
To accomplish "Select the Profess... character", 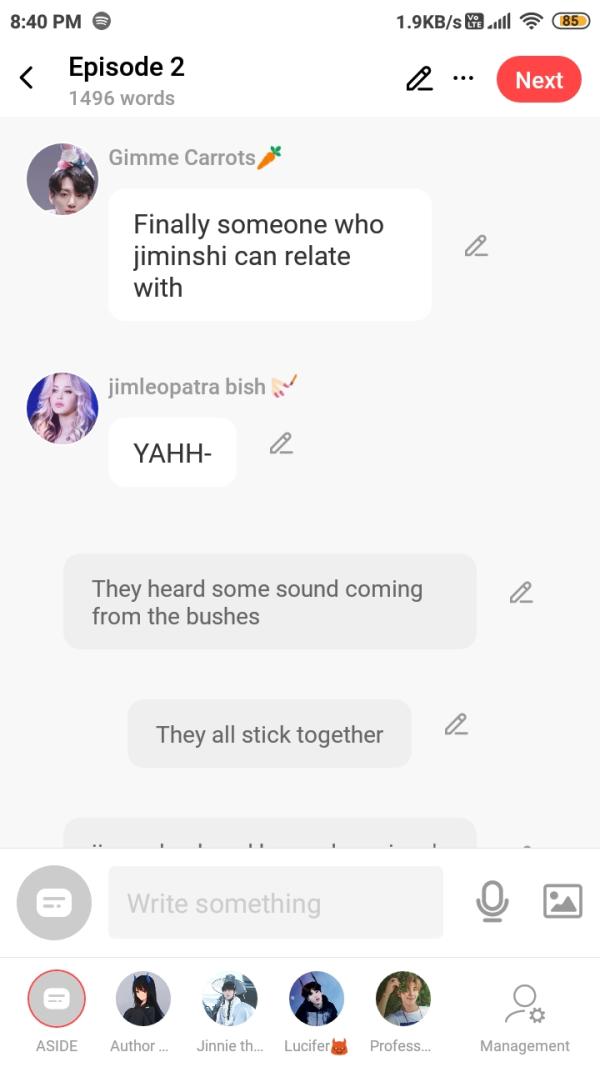I will pos(402,998).
